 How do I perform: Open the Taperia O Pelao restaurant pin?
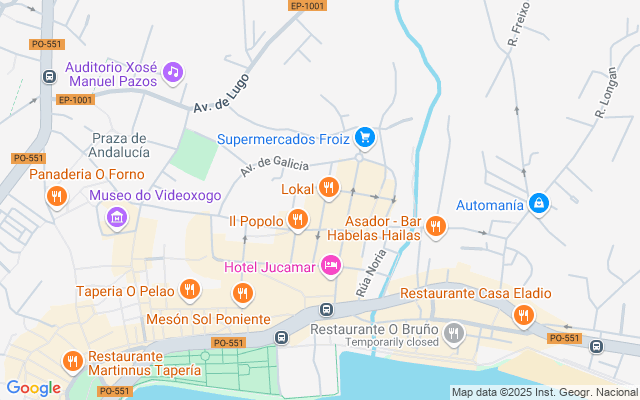point(189,290)
